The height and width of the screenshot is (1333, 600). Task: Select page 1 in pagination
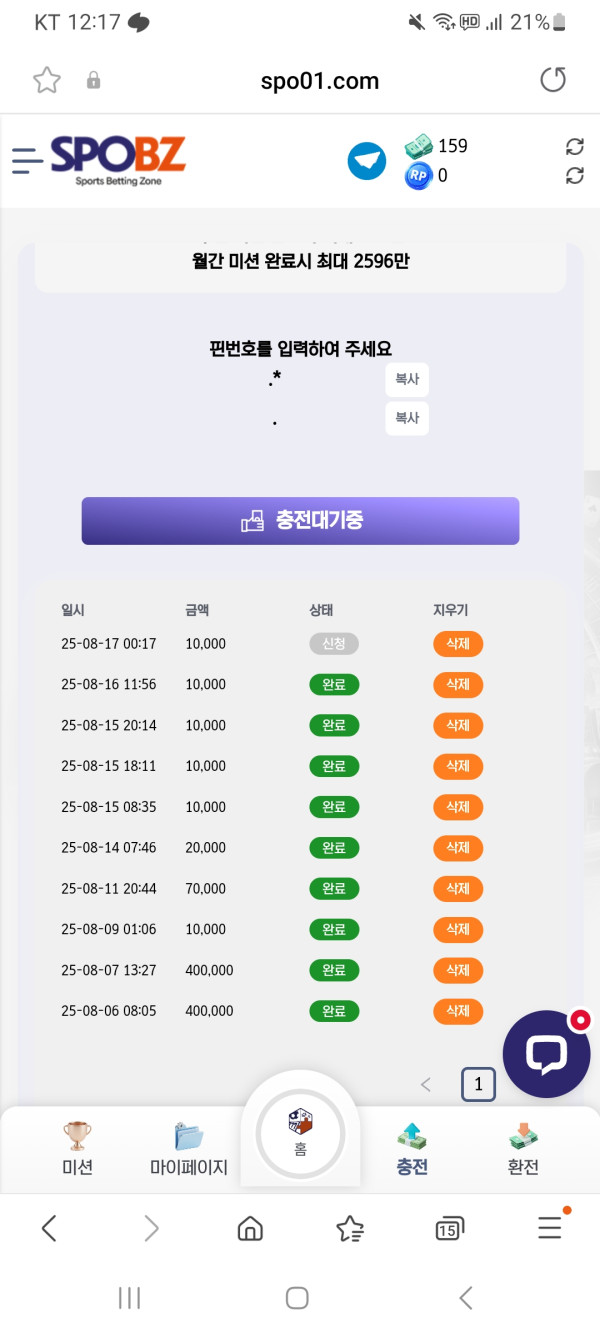coord(478,1084)
